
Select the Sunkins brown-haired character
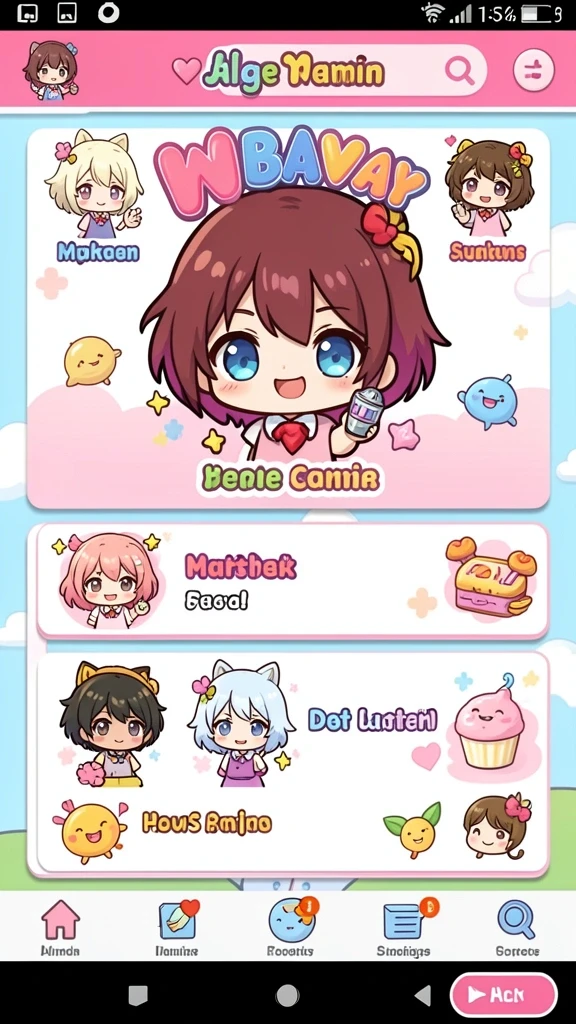pyautogui.click(x=488, y=195)
